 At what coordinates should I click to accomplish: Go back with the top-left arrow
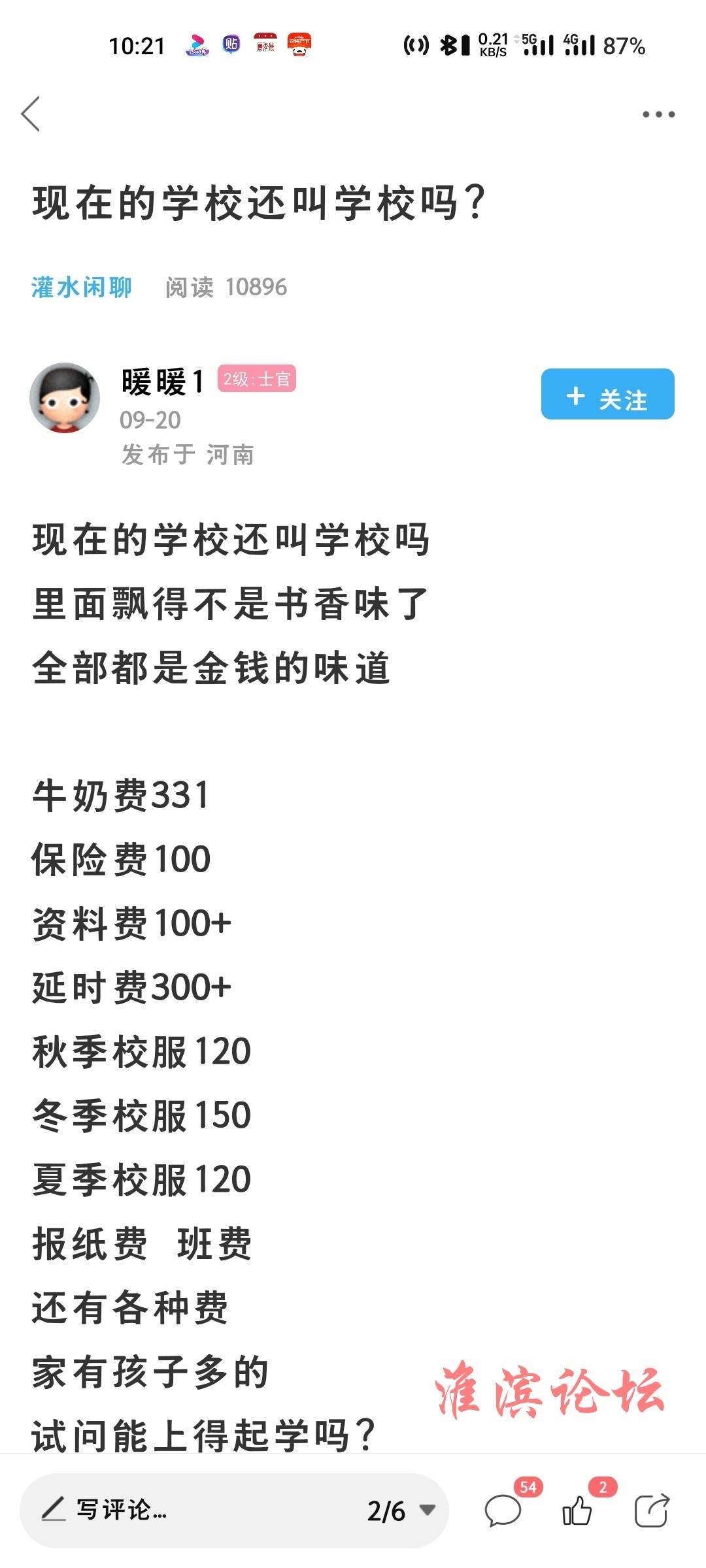click(x=31, y=114)
